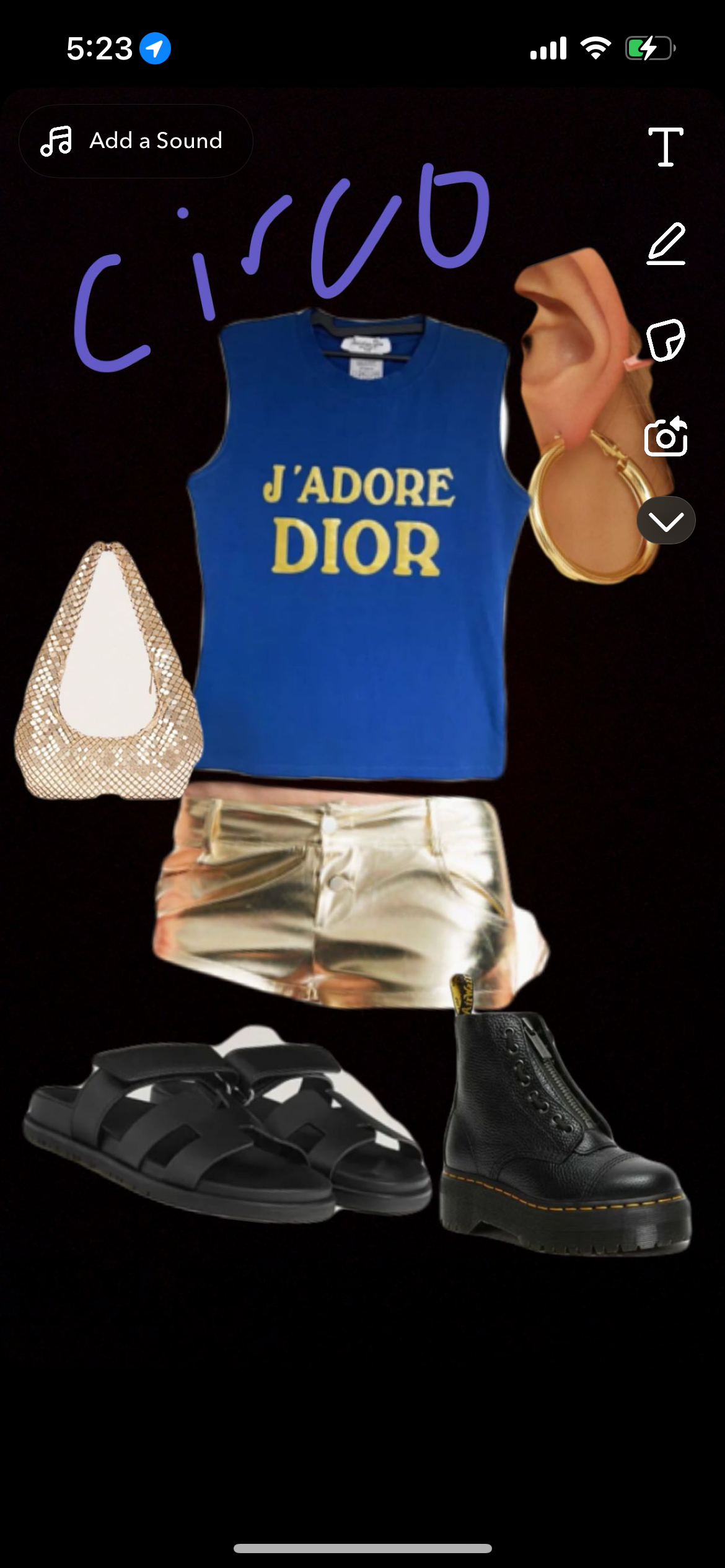Tap Add a Sound

pyautogui.click(x=135, y=141)
